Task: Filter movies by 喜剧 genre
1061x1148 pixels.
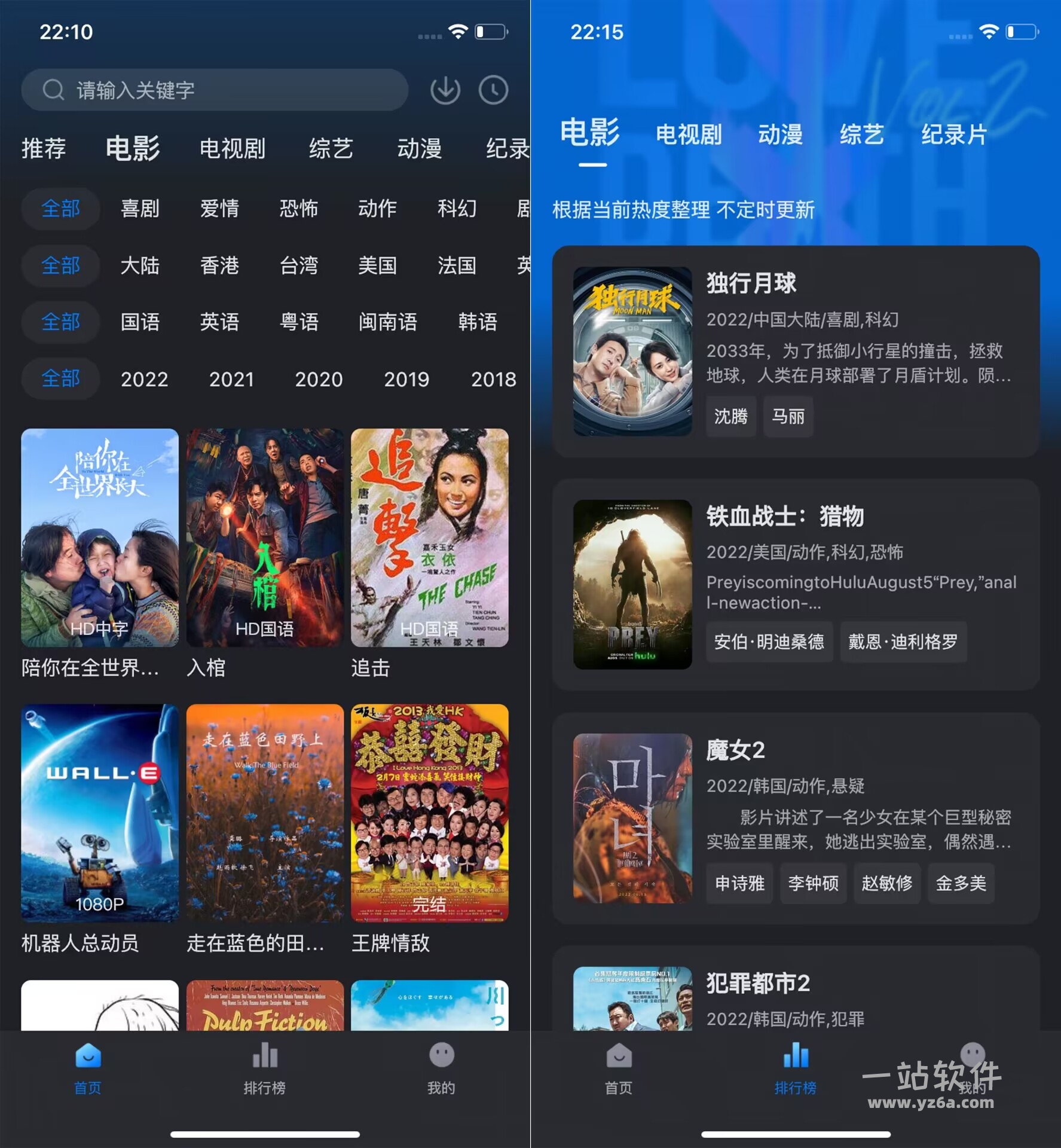Action: click(140, 209)
